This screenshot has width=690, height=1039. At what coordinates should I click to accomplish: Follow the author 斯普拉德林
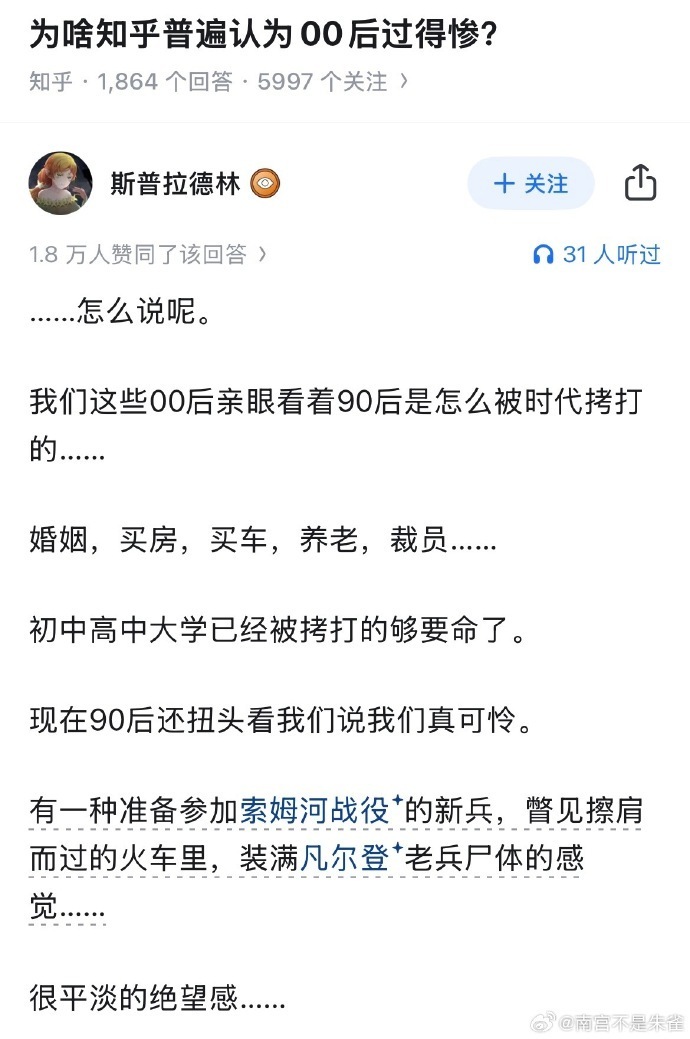531,184
